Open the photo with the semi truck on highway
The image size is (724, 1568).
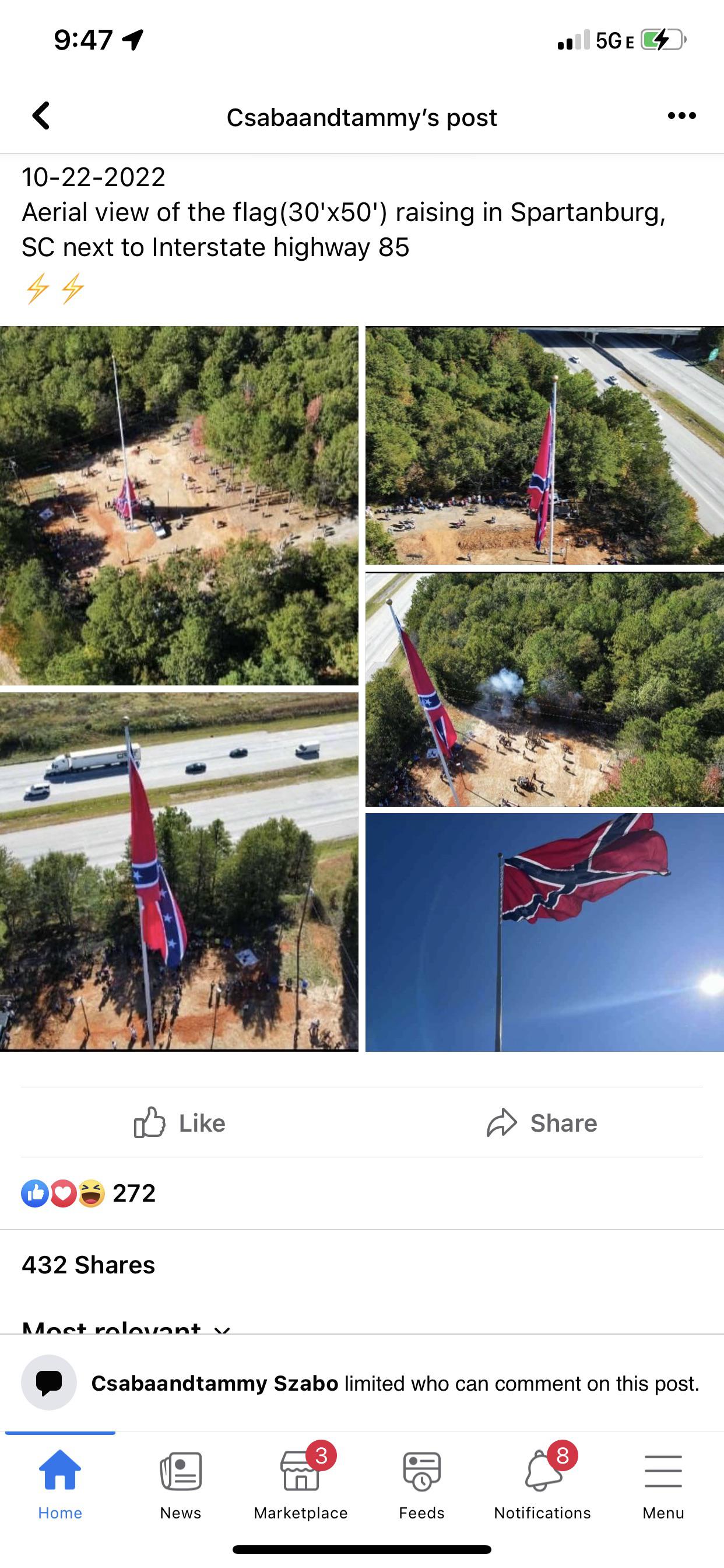pyautogui.click(x=179, y=871)
